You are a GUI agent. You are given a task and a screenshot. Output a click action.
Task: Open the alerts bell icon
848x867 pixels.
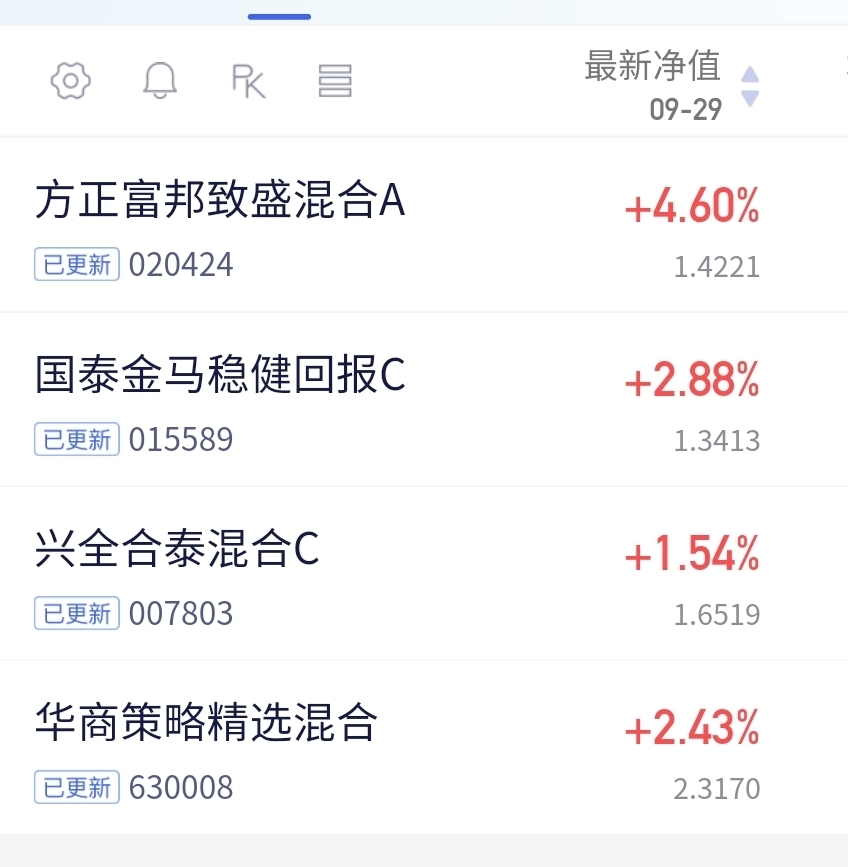tap(160, 80)
